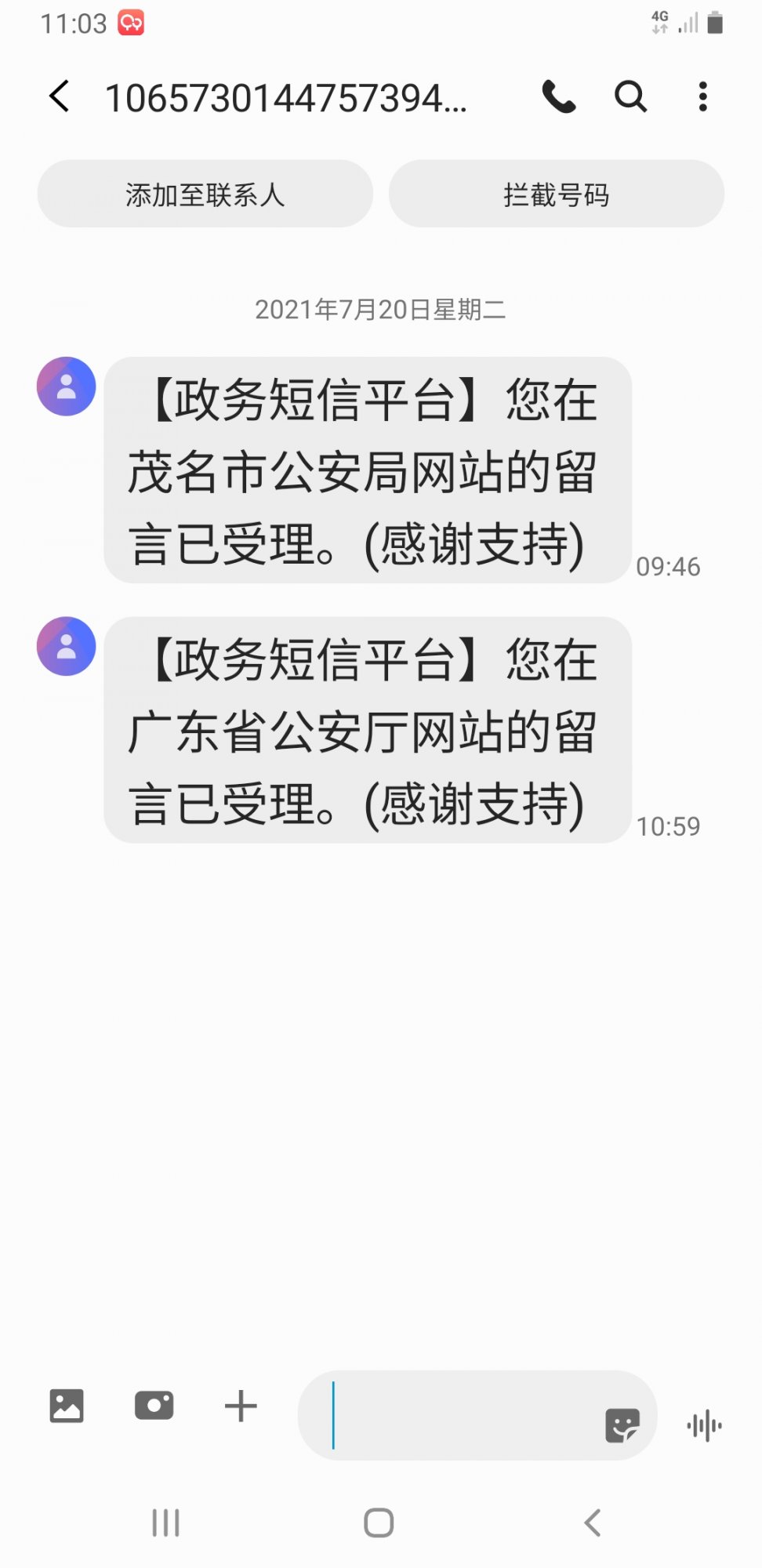
Task: Open the sticker picker in the text field
Action: coord(622,1425)
